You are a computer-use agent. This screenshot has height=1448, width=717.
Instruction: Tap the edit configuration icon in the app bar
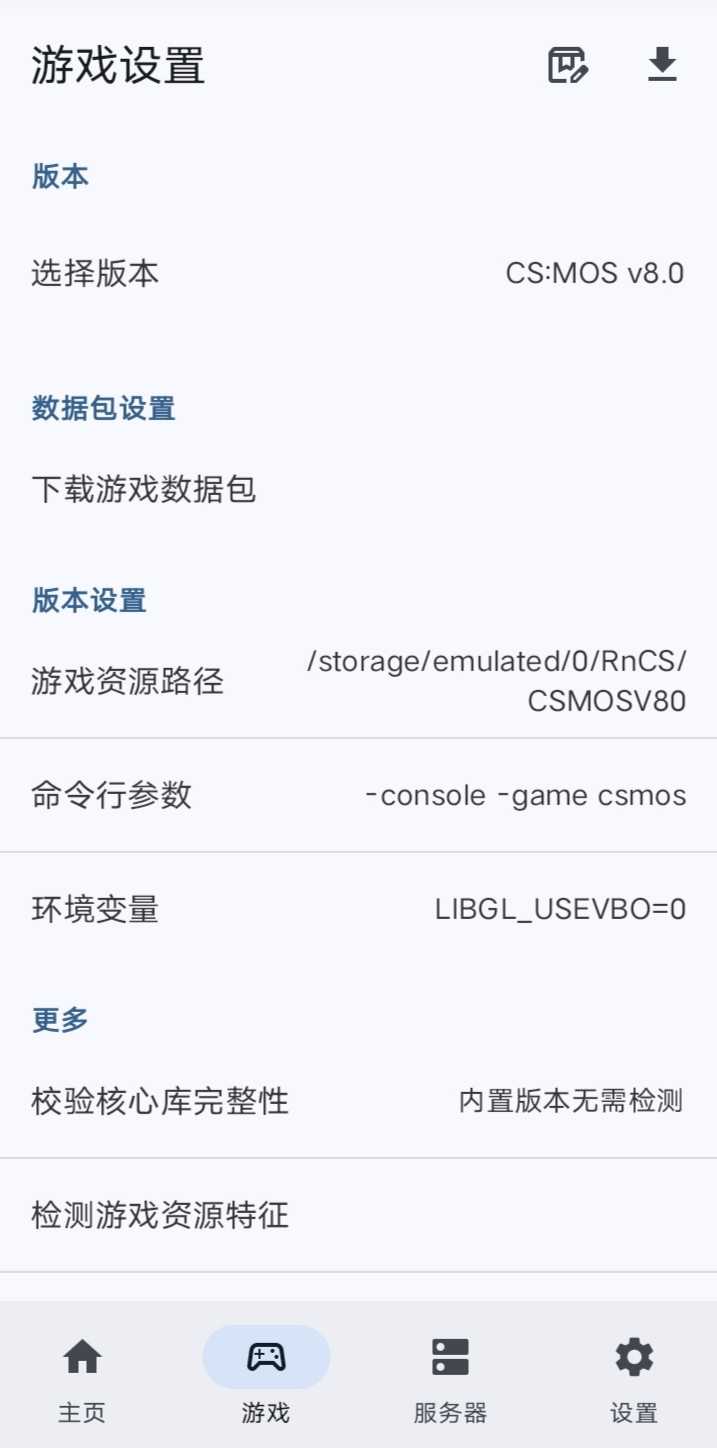(568, 66)
